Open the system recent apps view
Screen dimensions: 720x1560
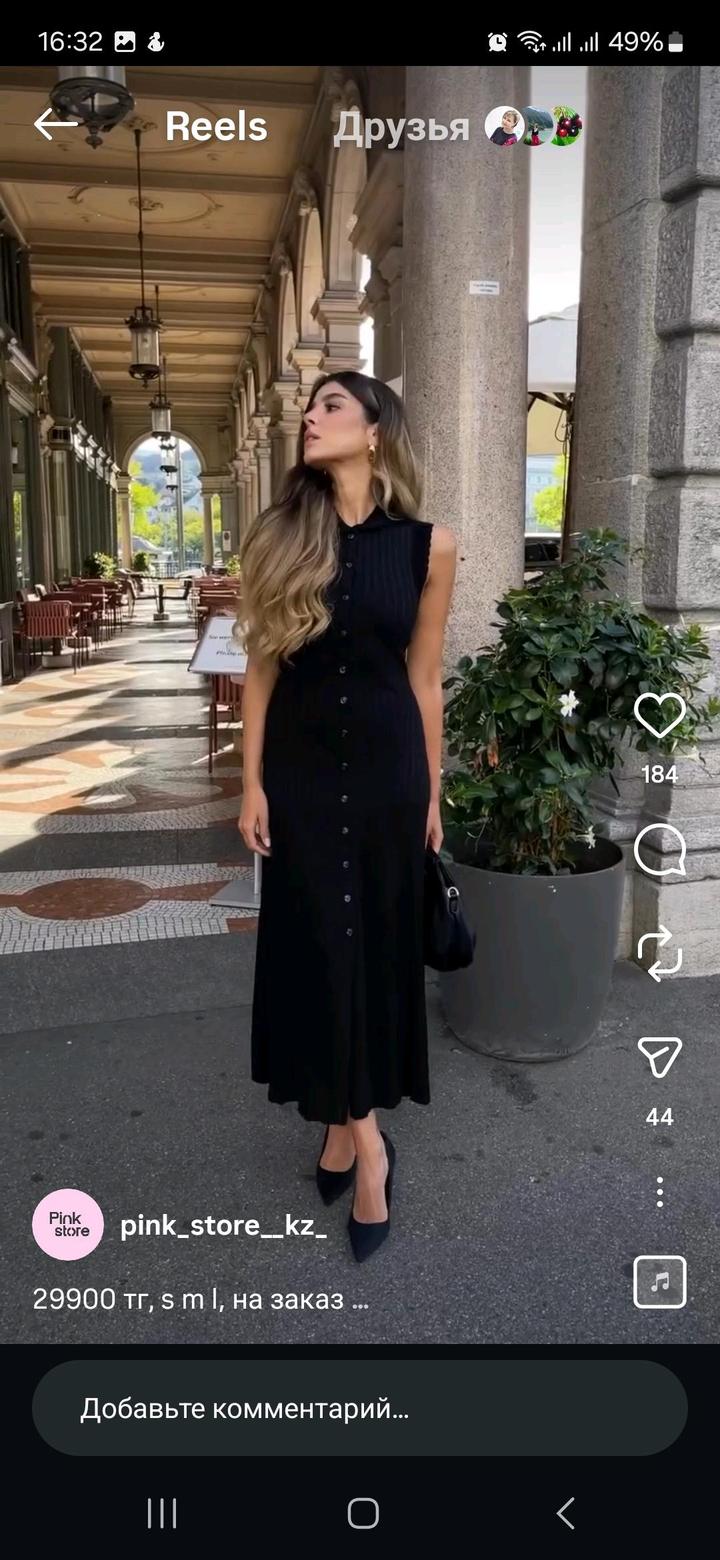[x=162, y=1513]
